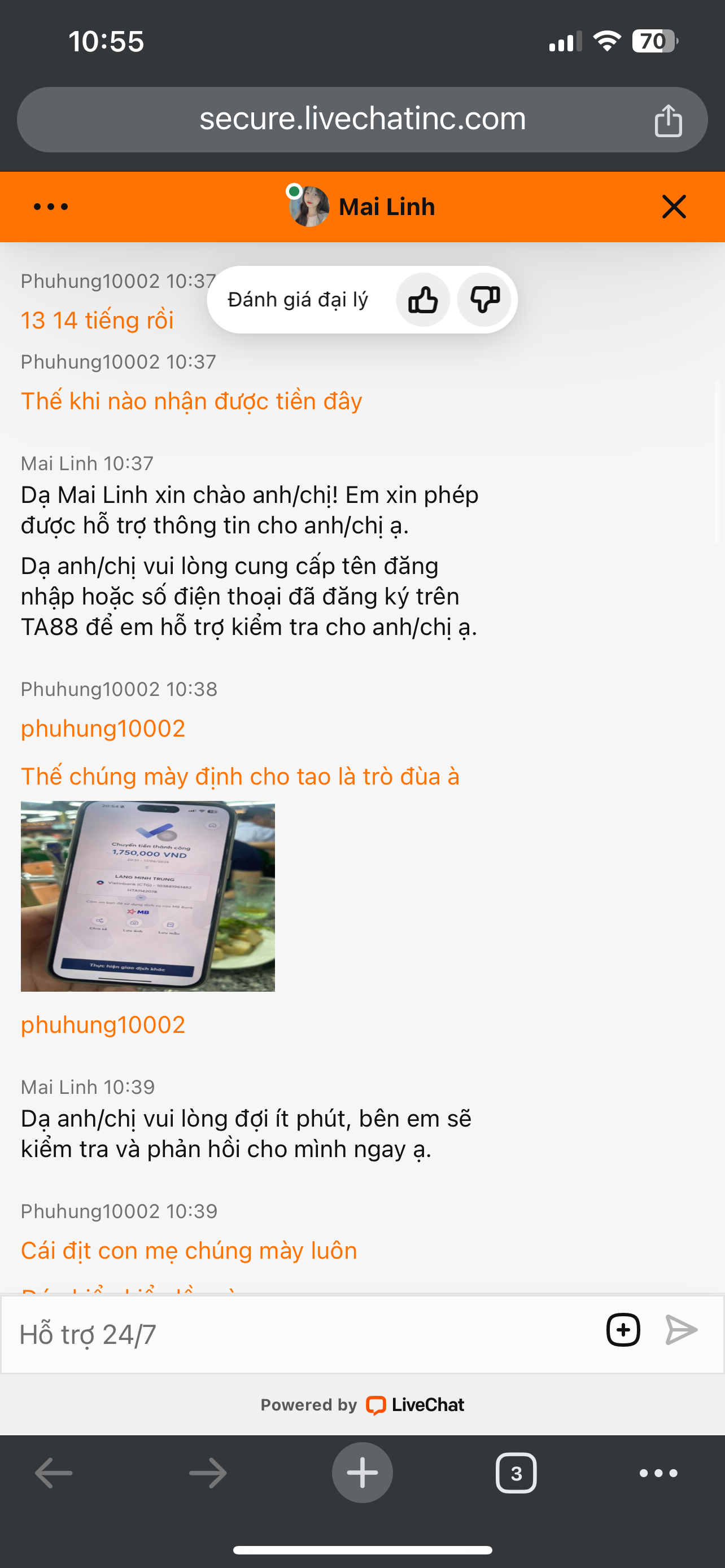This screenshot has width=725, height=1568.
Task: Share the page from address bar
Action: 668,120
